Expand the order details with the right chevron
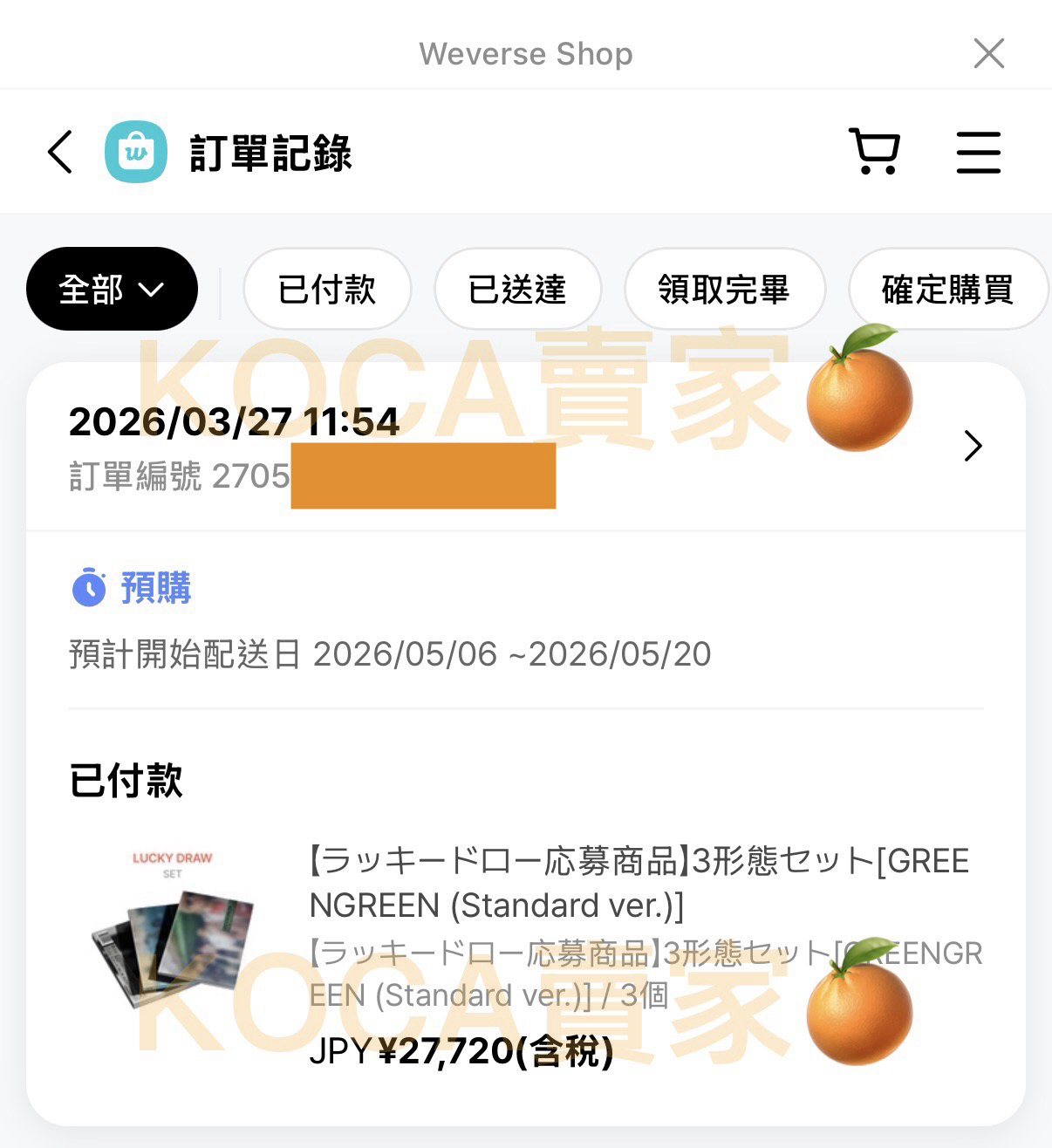 (x=972, y=446)
